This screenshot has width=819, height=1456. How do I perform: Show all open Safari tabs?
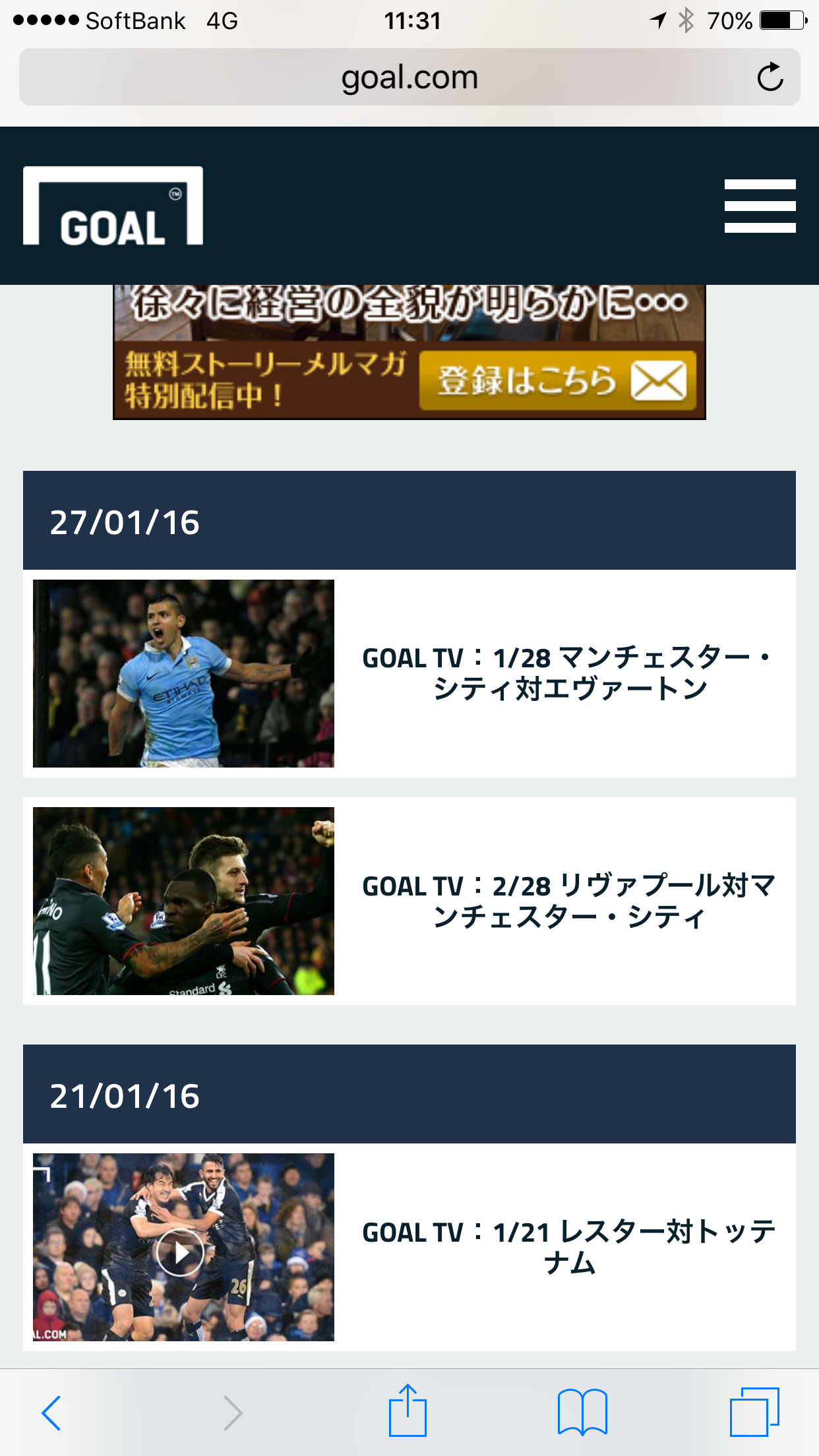[x=754, y=1412]
